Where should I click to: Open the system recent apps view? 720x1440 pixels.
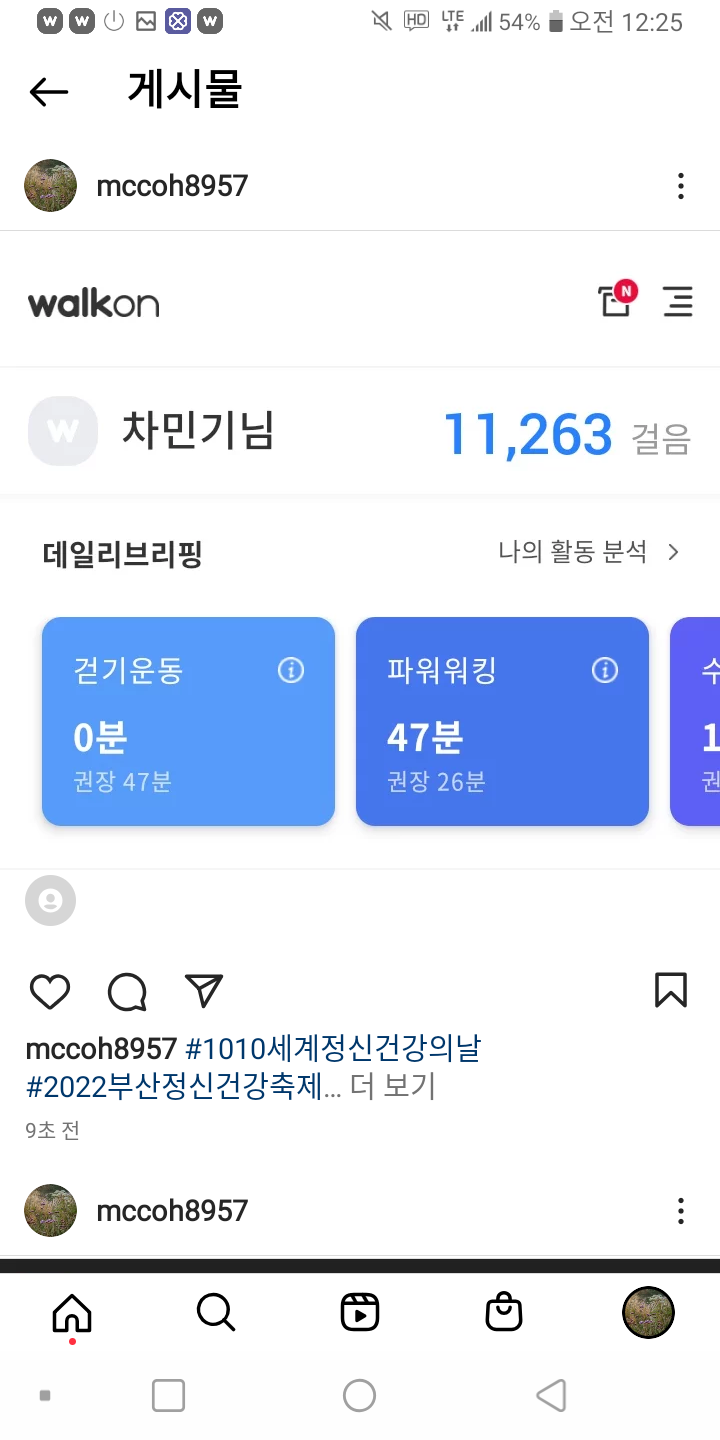click(168, 1395)
